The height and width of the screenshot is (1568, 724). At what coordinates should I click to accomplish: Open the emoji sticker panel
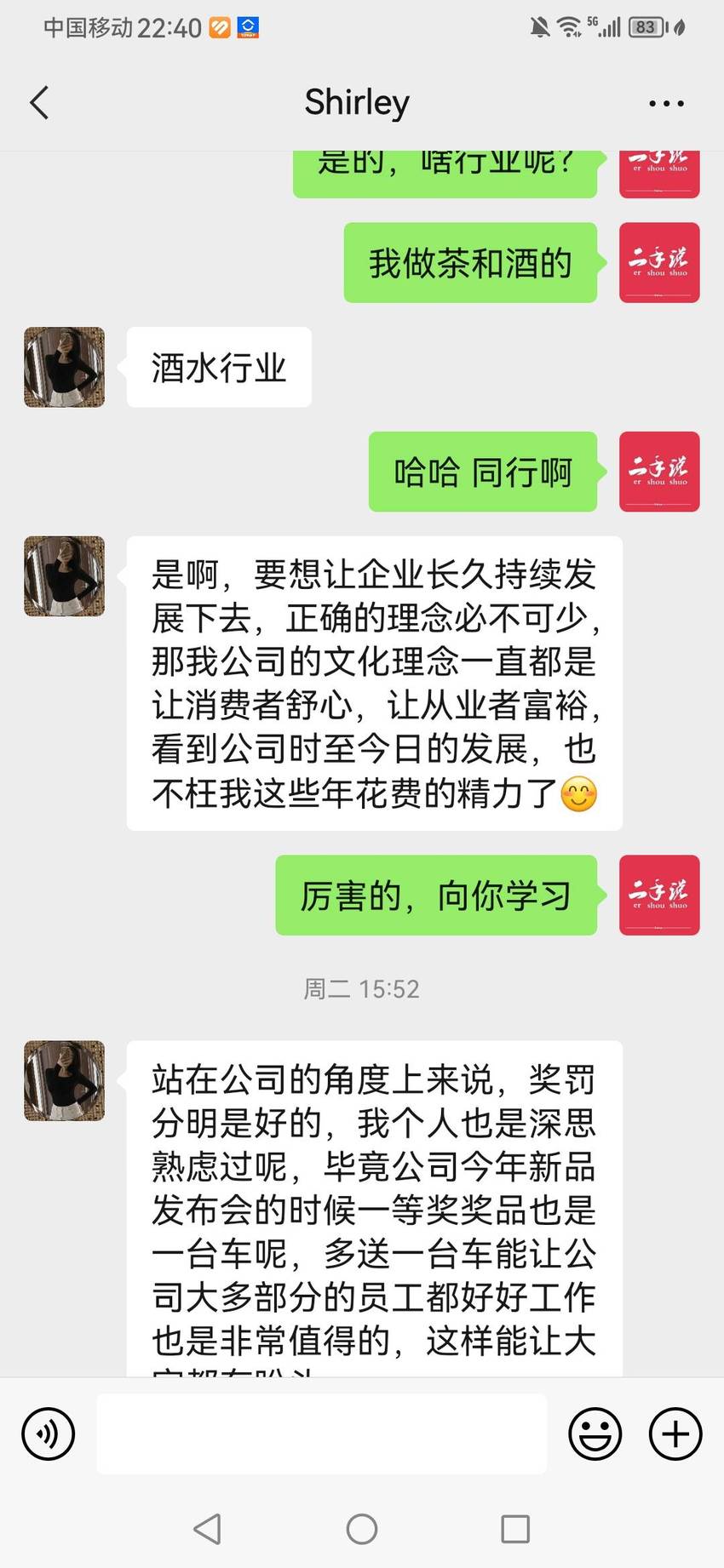point(595,1434)
